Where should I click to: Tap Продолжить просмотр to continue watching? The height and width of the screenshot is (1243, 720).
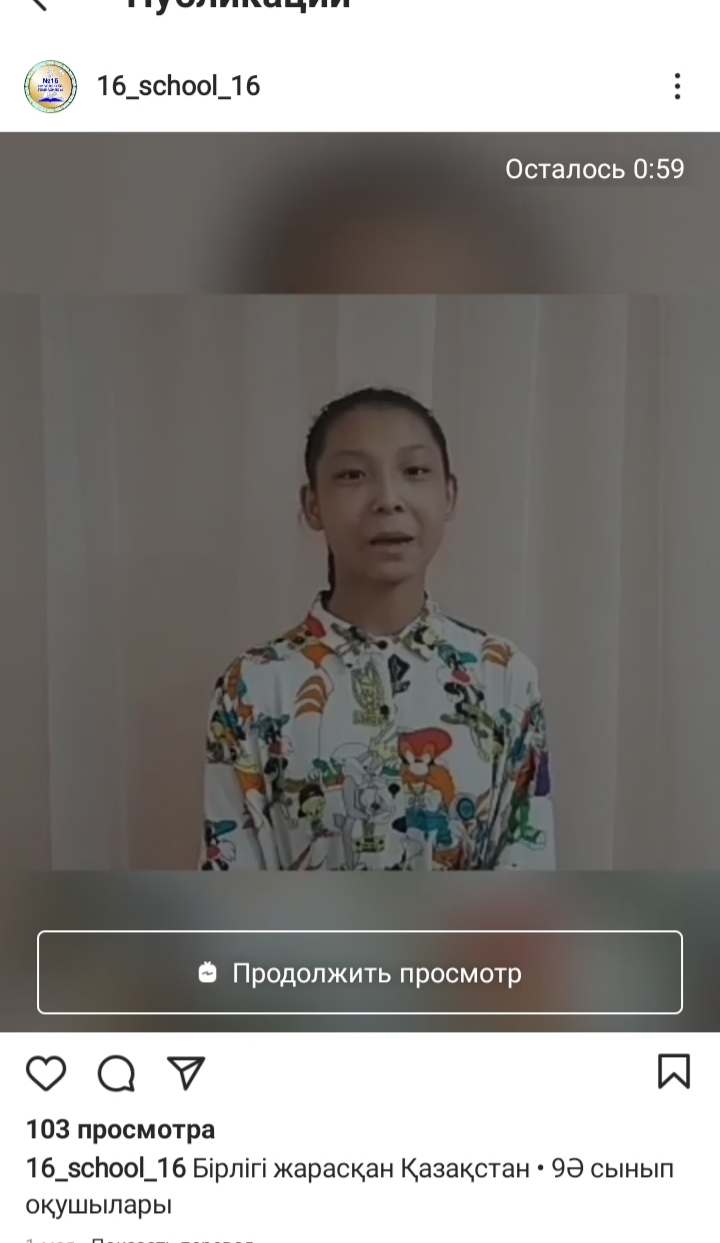360,973
